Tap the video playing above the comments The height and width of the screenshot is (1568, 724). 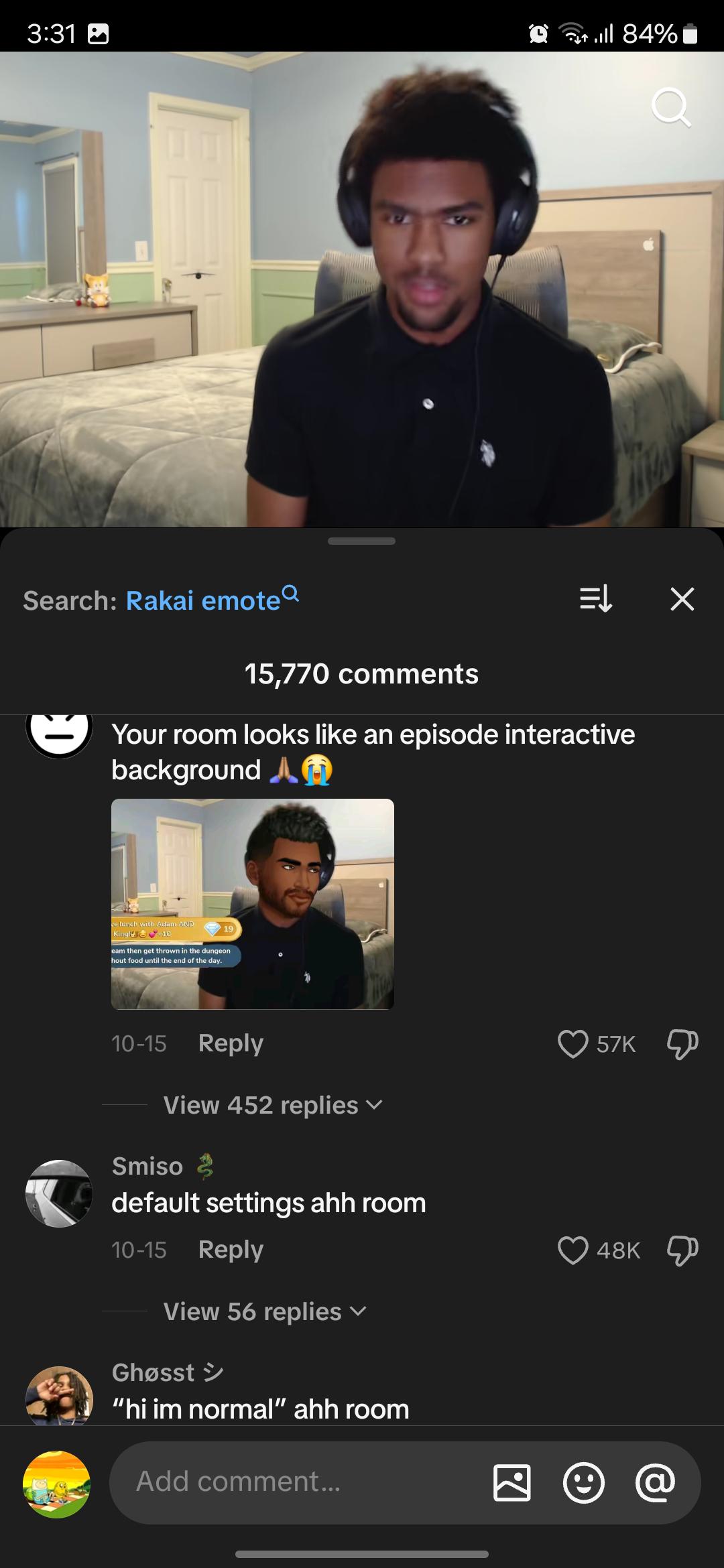coord(362,288)
